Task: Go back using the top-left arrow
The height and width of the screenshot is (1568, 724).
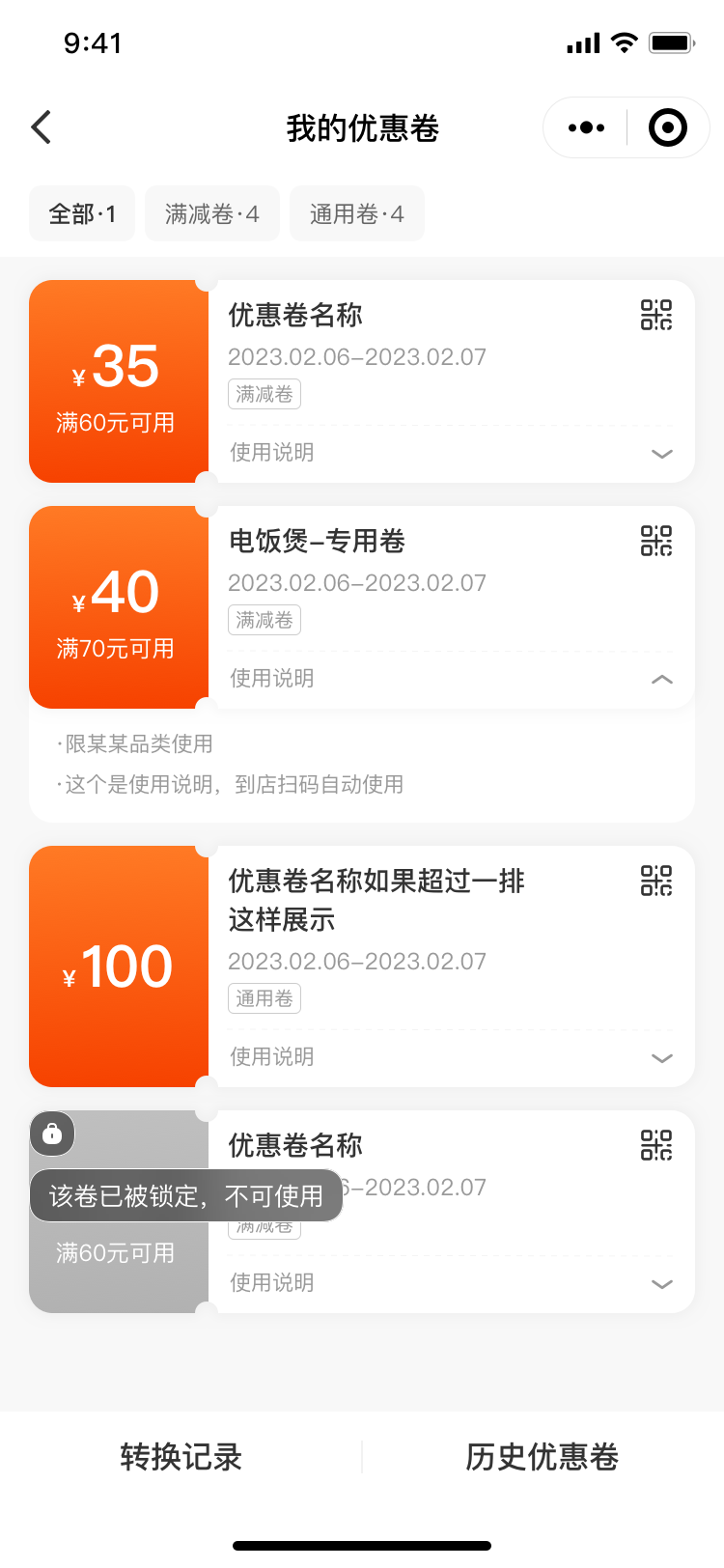Action: (x=42, y=127)
